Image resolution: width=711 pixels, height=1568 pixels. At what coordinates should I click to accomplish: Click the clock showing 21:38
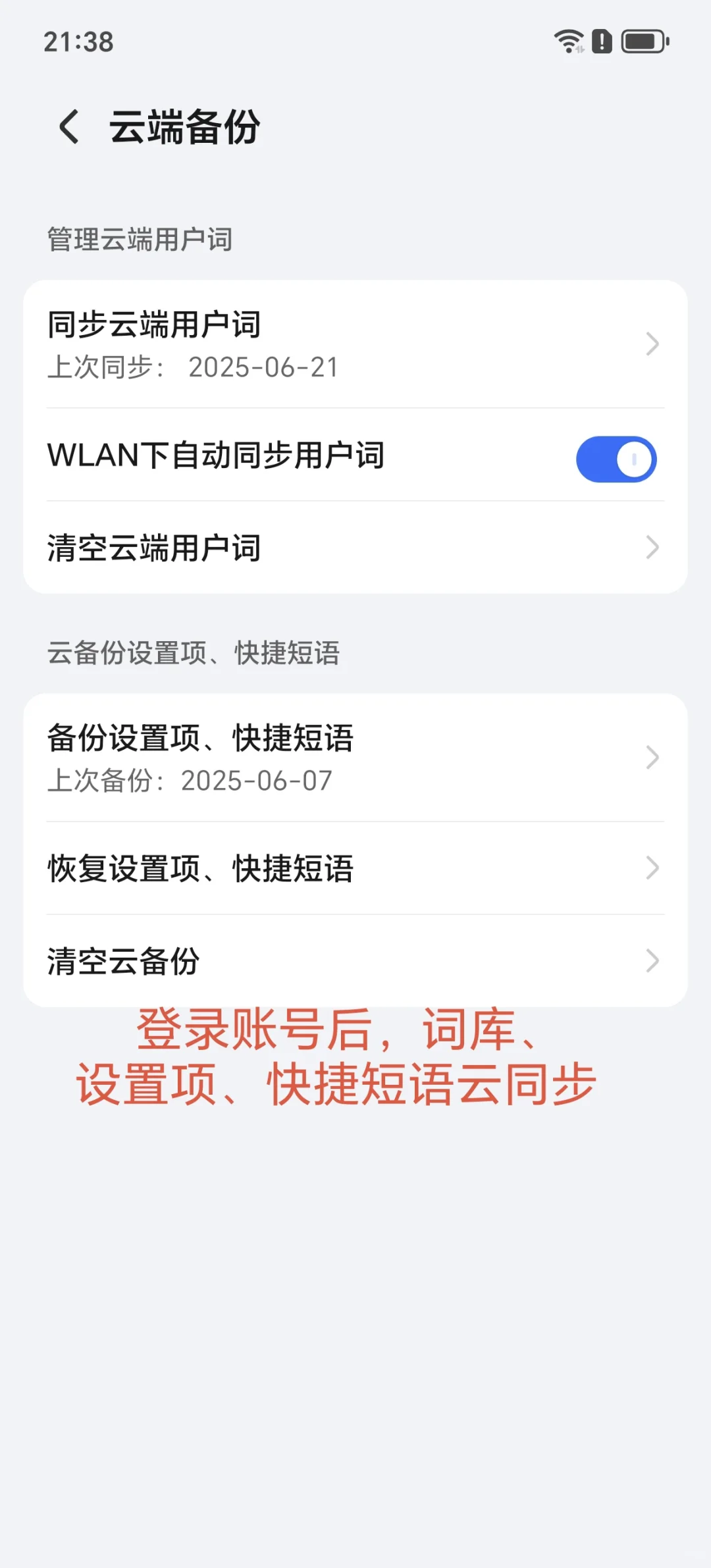coord(77,41)
